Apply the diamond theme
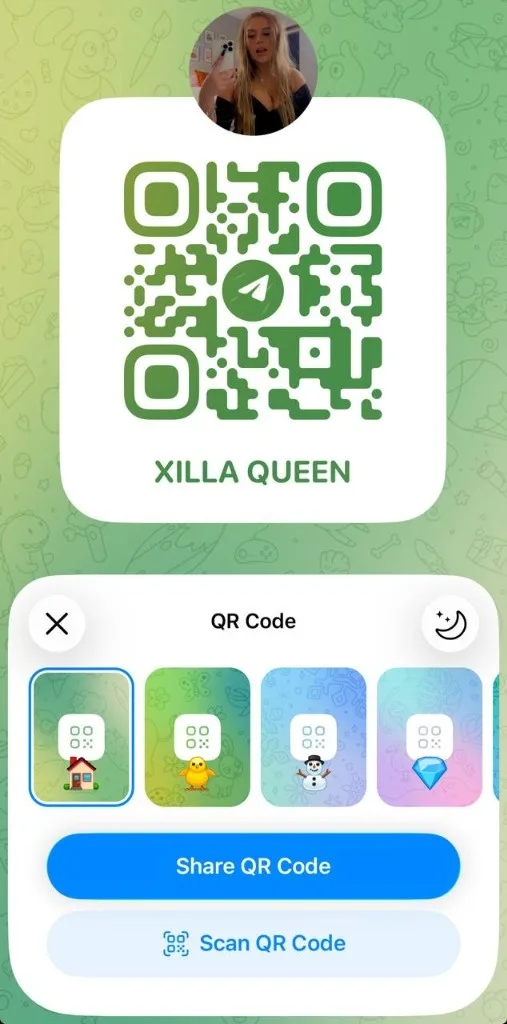 click(x=429, y=737)
